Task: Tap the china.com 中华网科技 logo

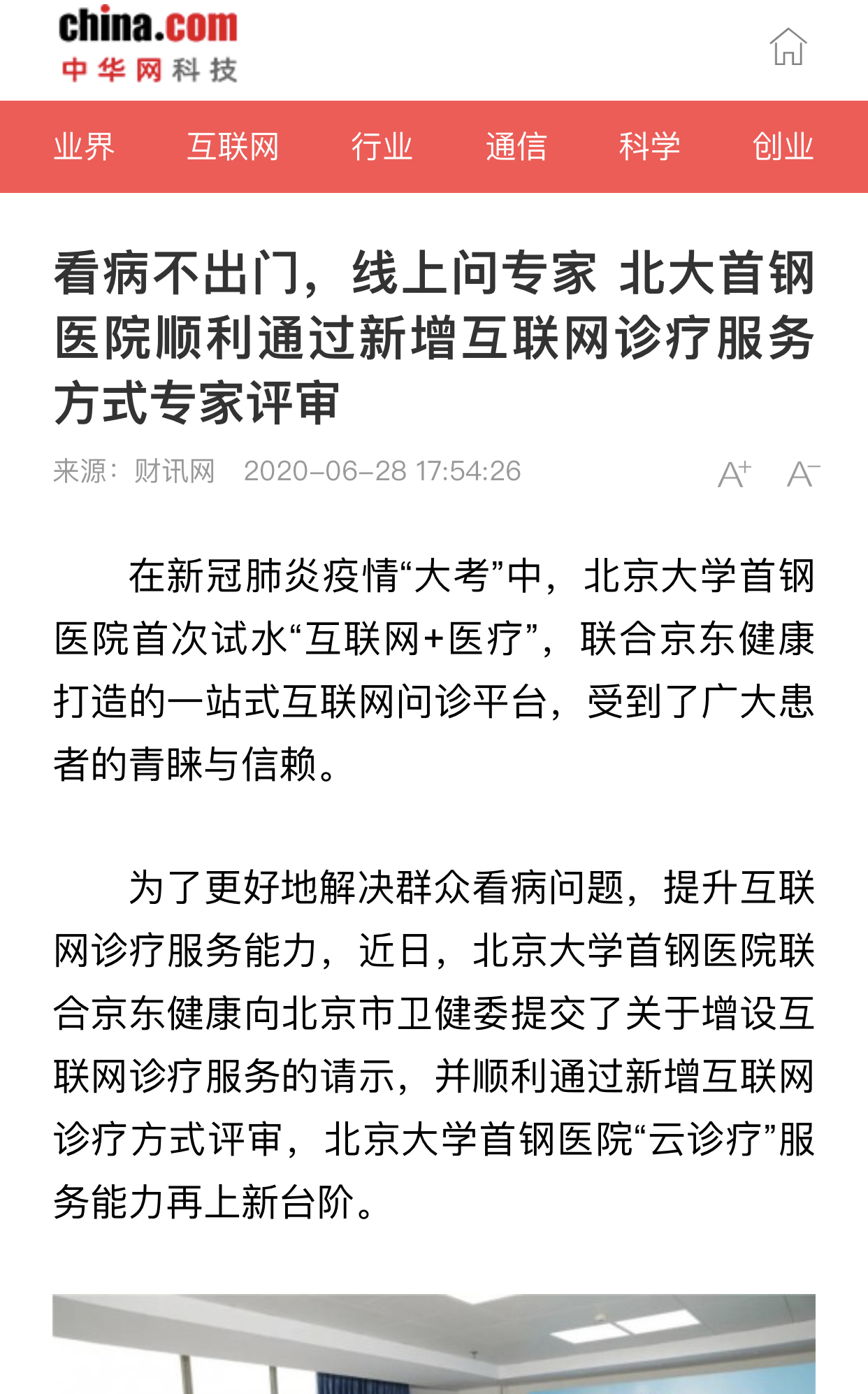Action: [x=148, y=45]
